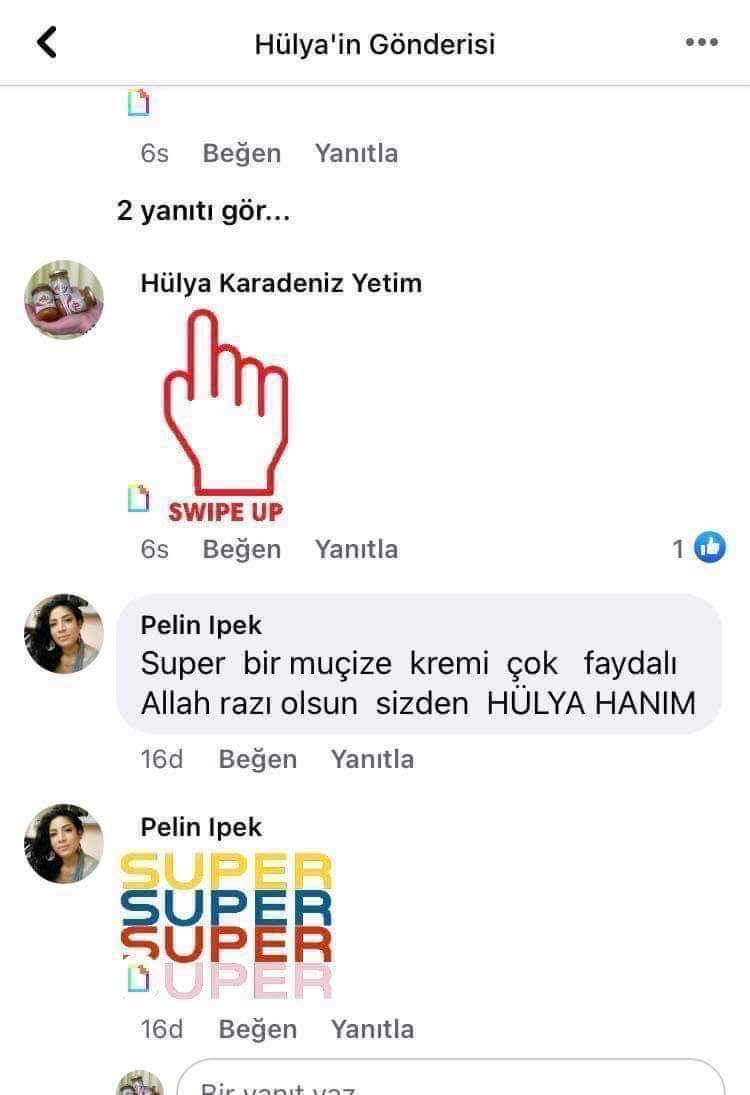This screenshot has height=1095, width=750.
Task: Expand the '2 yanıtı gör...' replies
Action: click(x=203, y=212)
